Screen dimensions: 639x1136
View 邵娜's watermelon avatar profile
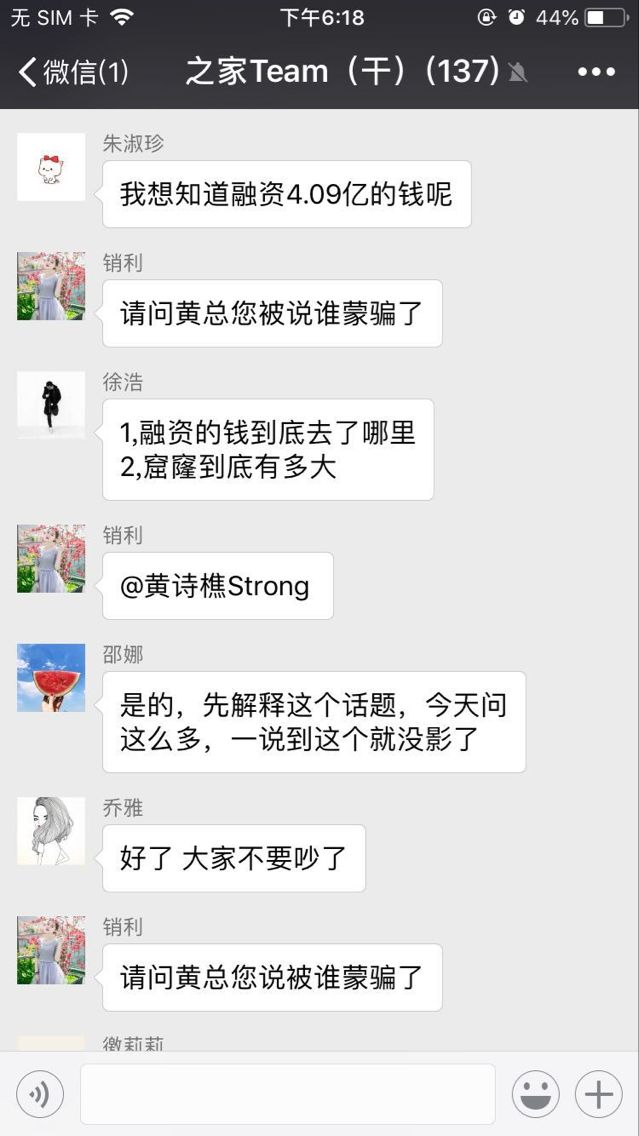(51, 678)
